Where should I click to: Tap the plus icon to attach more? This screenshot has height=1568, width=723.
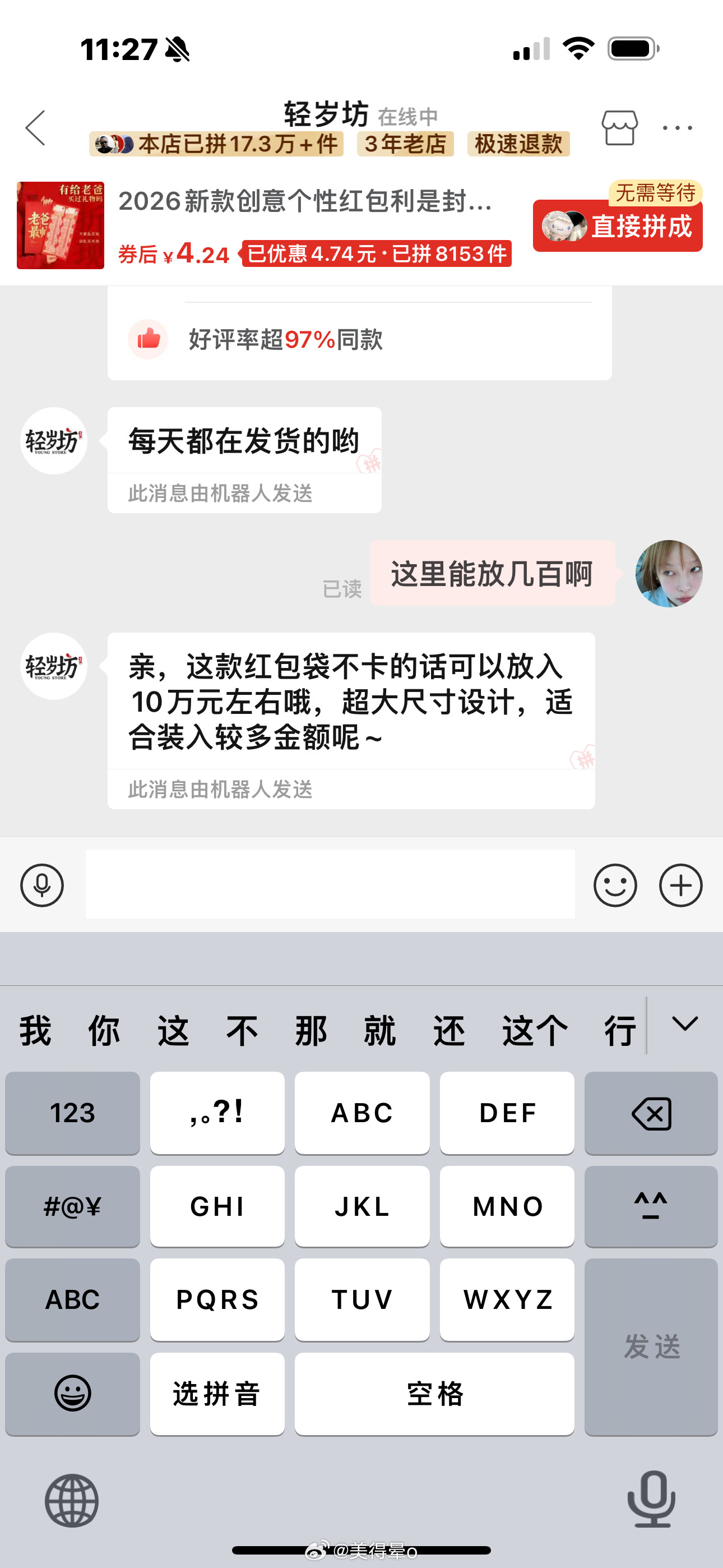pyautogui.click(x=680, y=885)
